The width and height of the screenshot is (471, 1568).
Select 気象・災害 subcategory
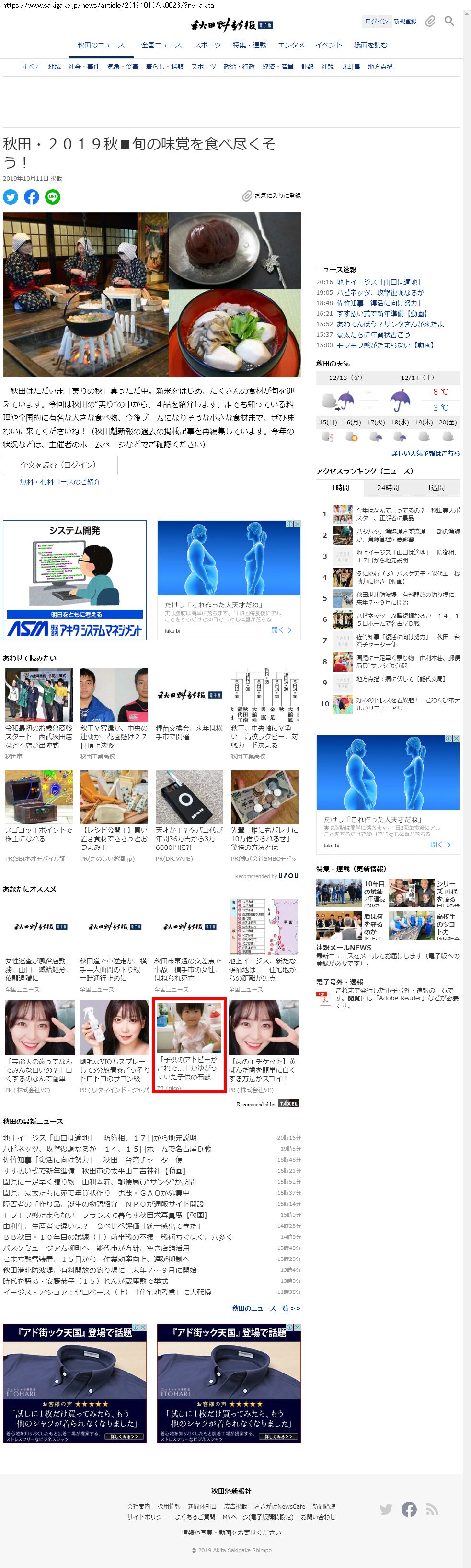122,67
